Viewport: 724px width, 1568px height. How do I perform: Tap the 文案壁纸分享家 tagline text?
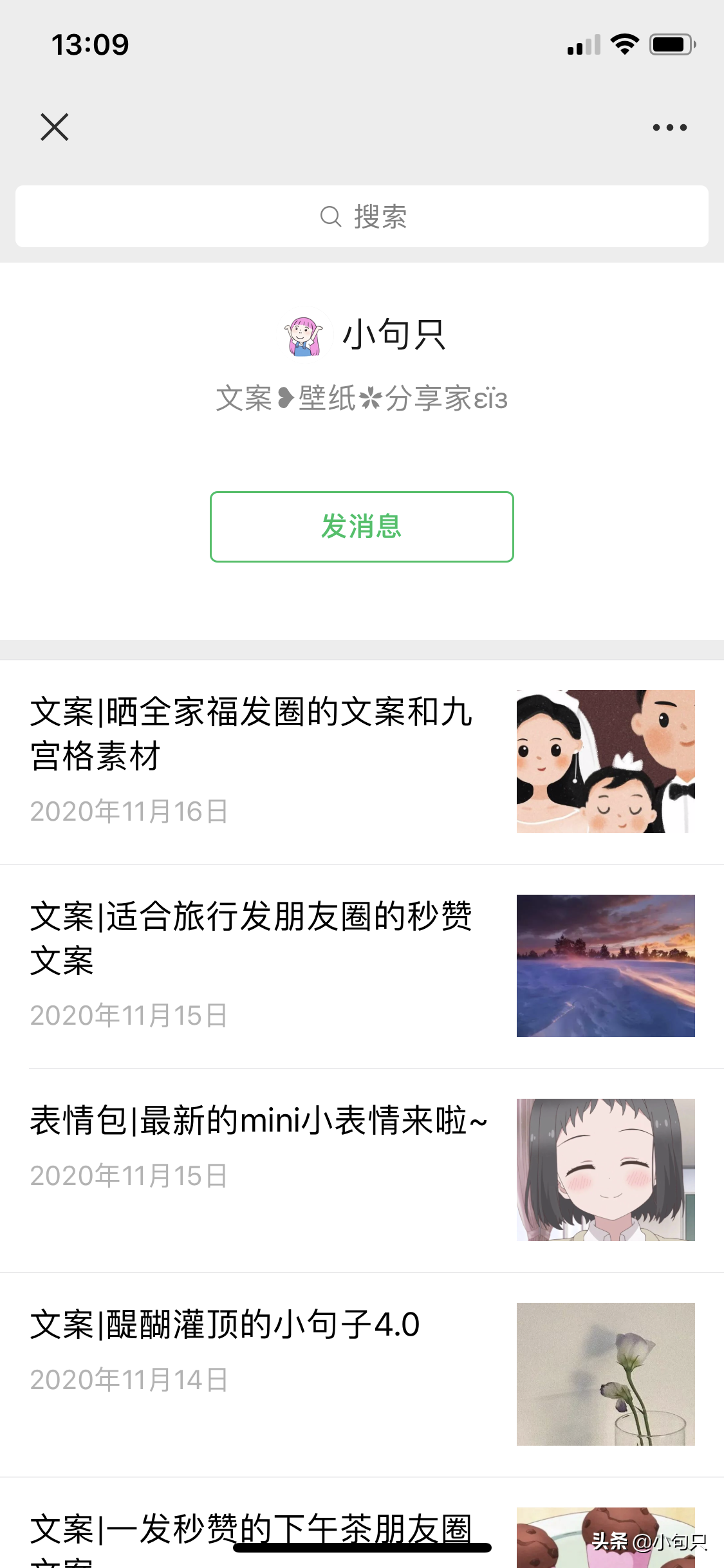362,398
